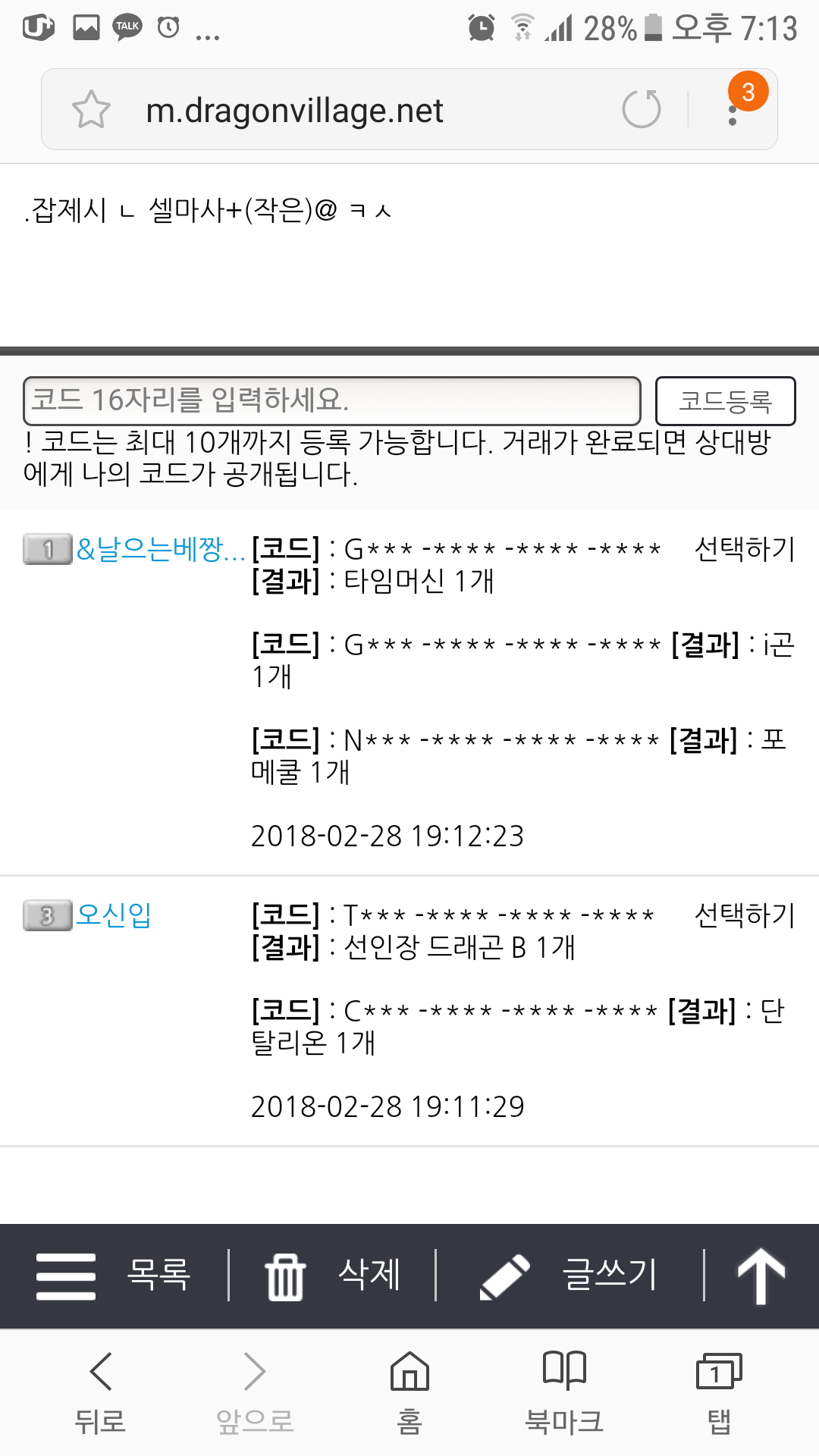Open profile of &날으는베짱...
This screenshot has width=819, height=1456.
point(161,548)
